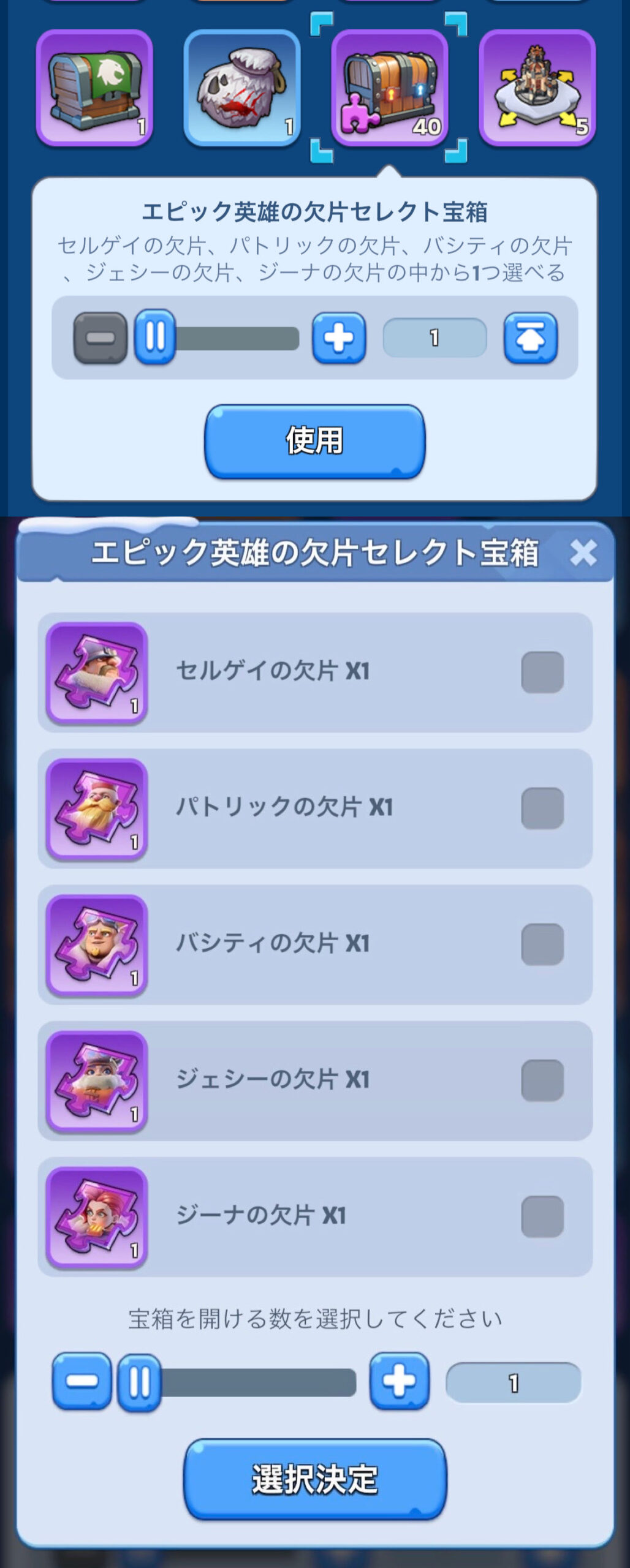Check the ジーナの欠片 checkbox
The height and width of the screenshot is (1568, 630).
542,1216
